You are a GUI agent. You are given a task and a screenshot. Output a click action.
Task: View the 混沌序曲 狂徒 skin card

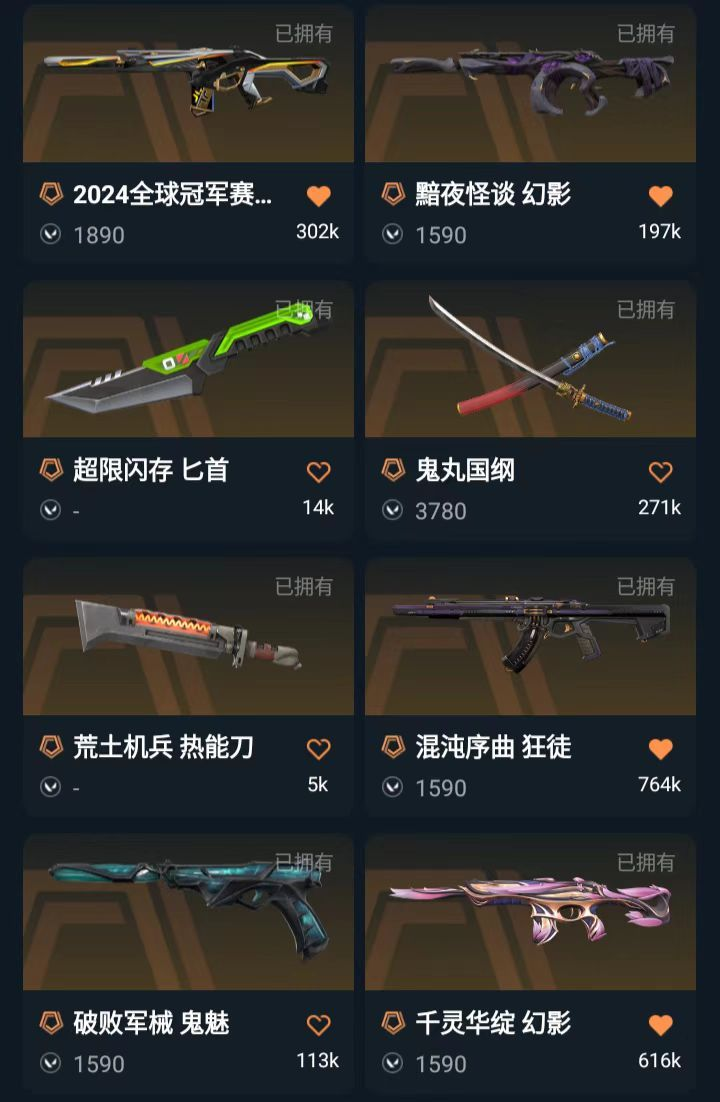click(530, 640)
